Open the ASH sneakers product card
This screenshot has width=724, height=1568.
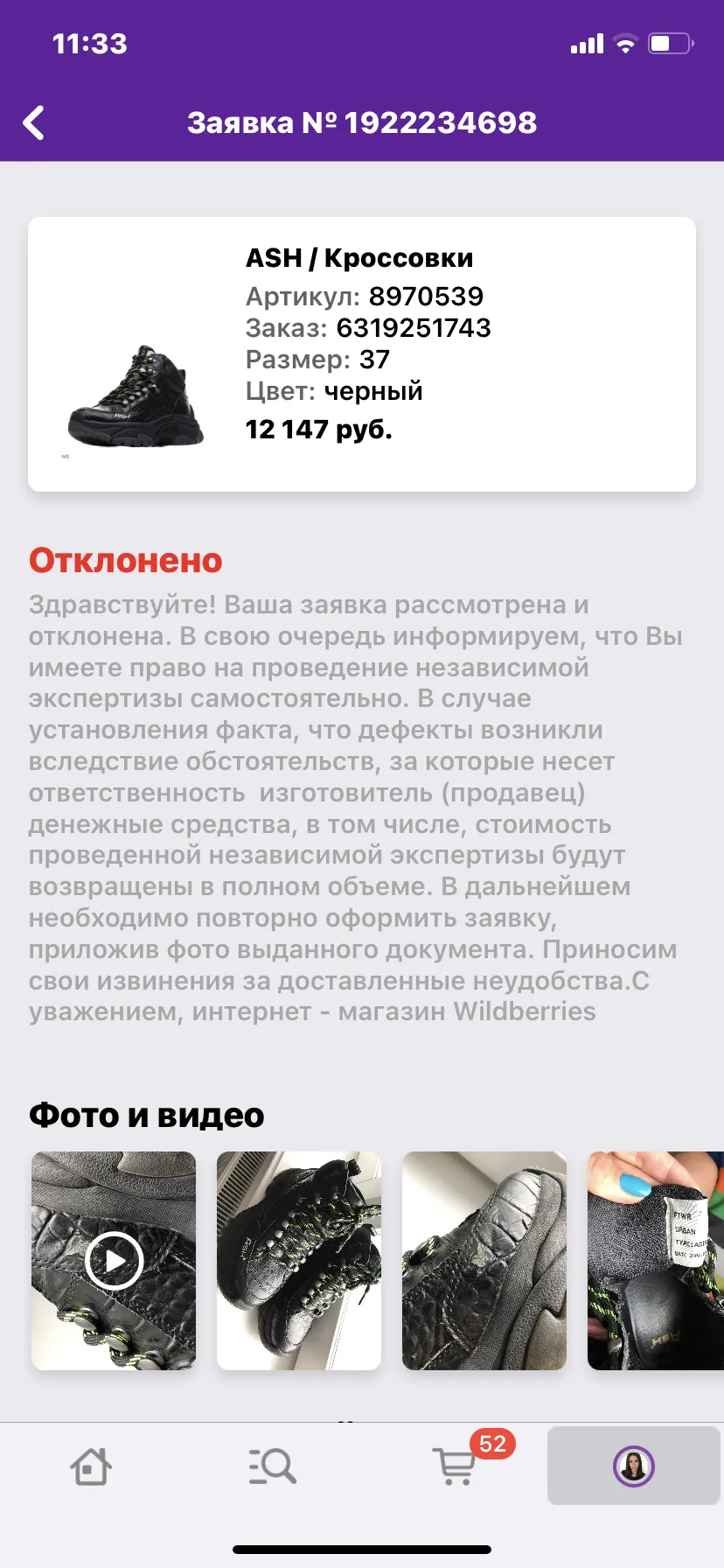362,354
